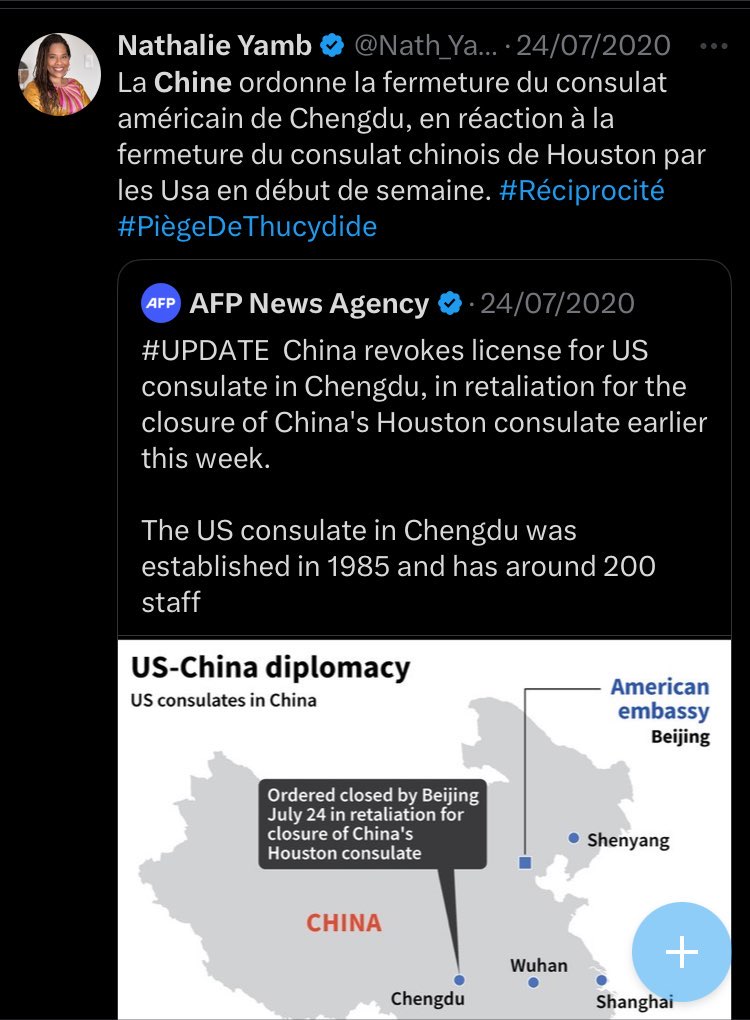
Task: Open the #Réciprocité hashtag
Action: pos(581,191)
